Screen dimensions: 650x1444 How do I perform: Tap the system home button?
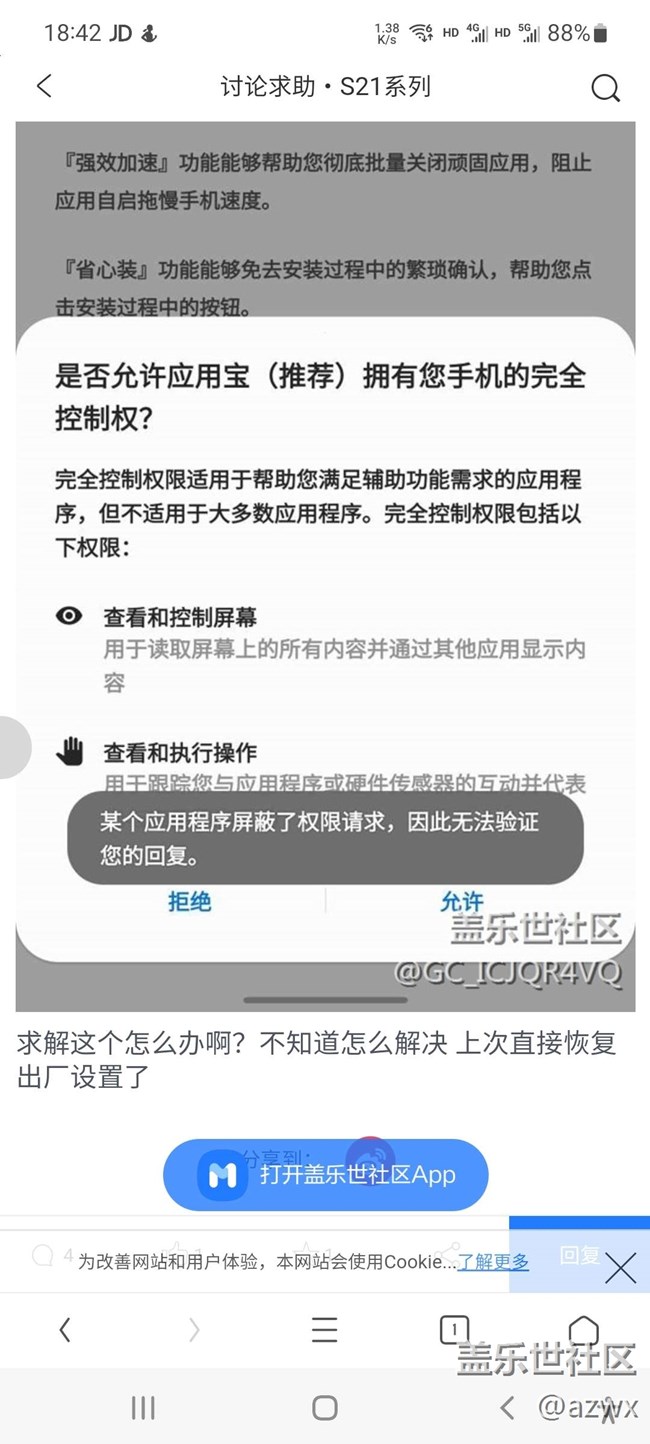tap(324, 1408)
